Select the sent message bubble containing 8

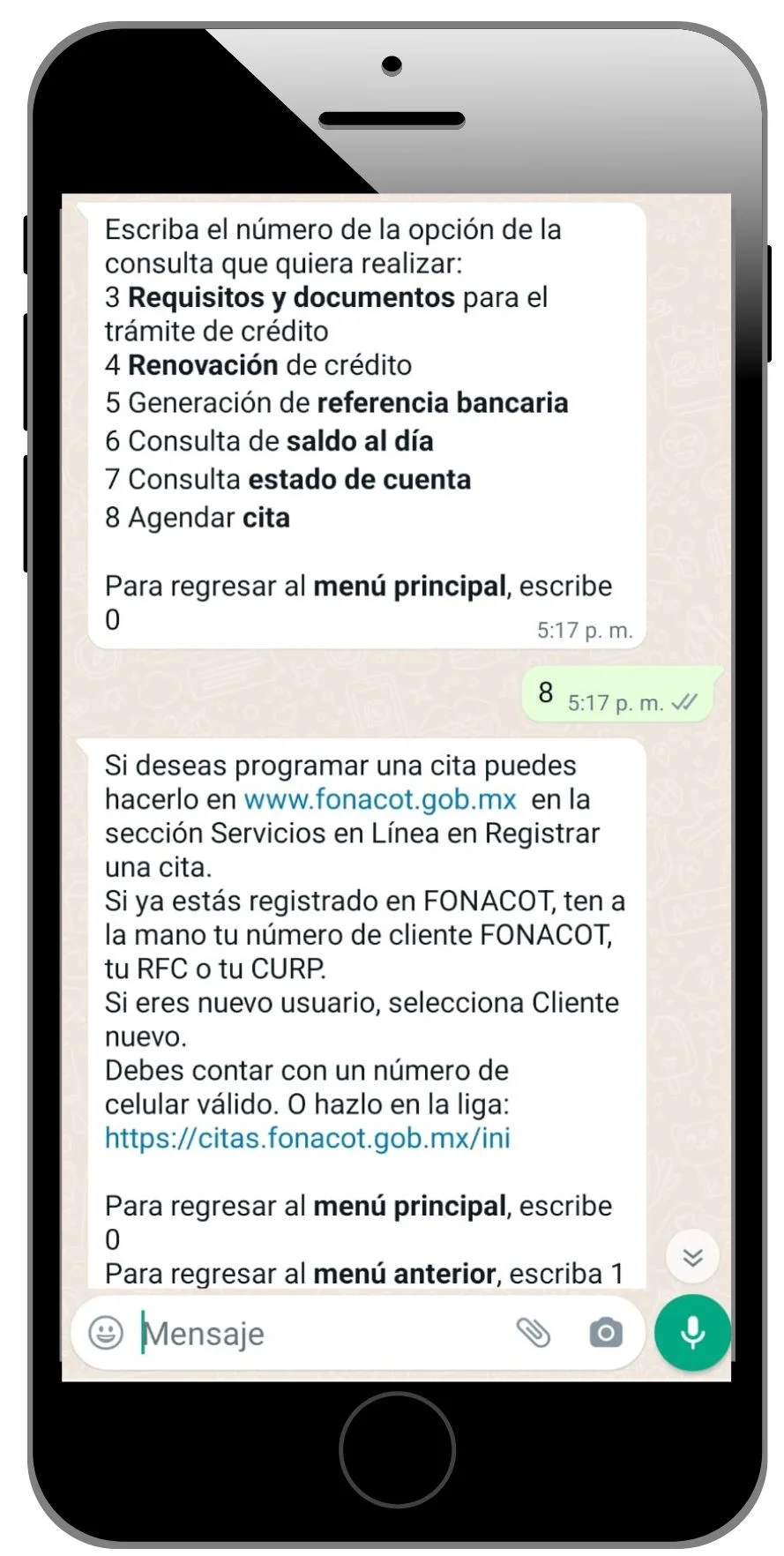[617, 693]
